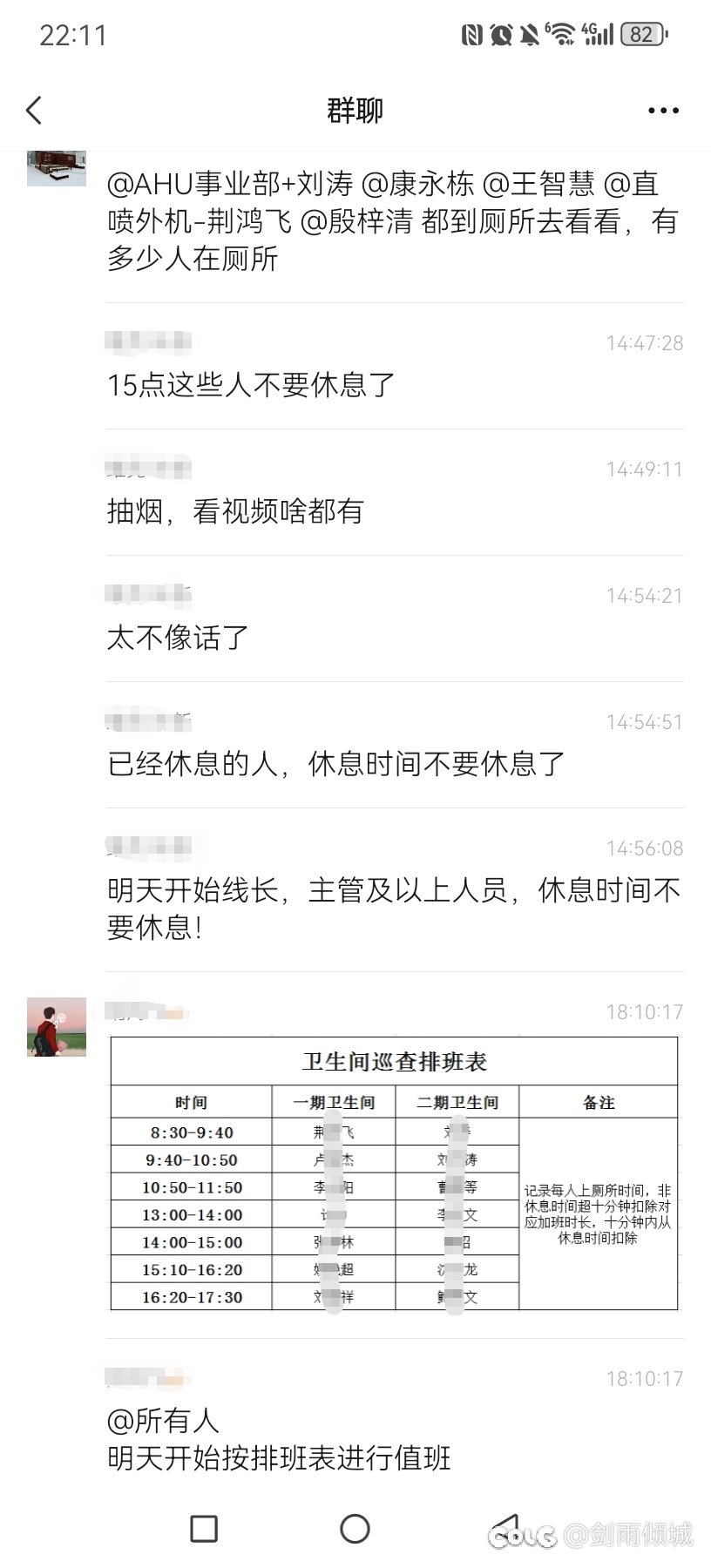711x1568 pixels.
Task: Go back from the group chat
Action: tap(35, 111)
